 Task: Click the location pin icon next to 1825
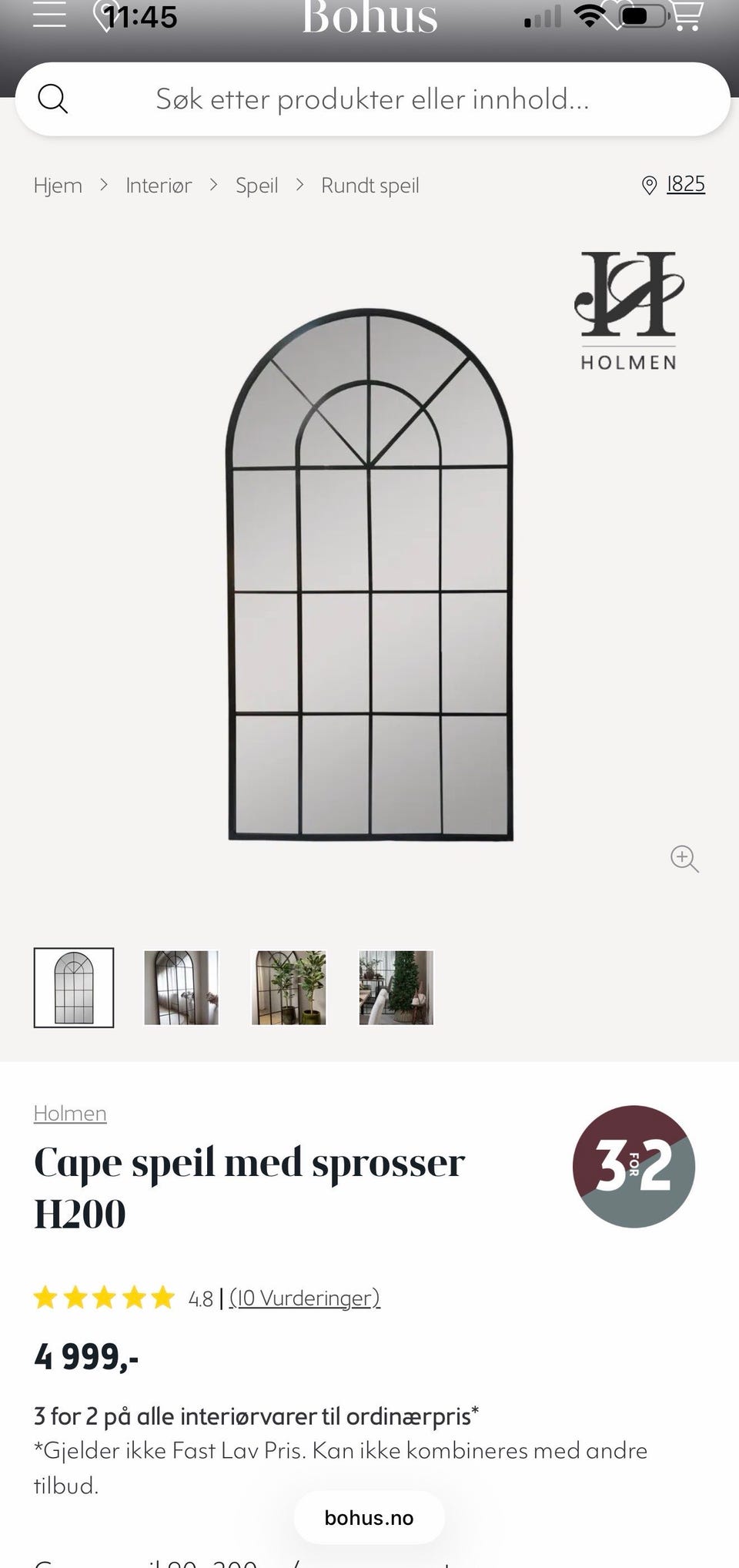click(x=649, y=185)
